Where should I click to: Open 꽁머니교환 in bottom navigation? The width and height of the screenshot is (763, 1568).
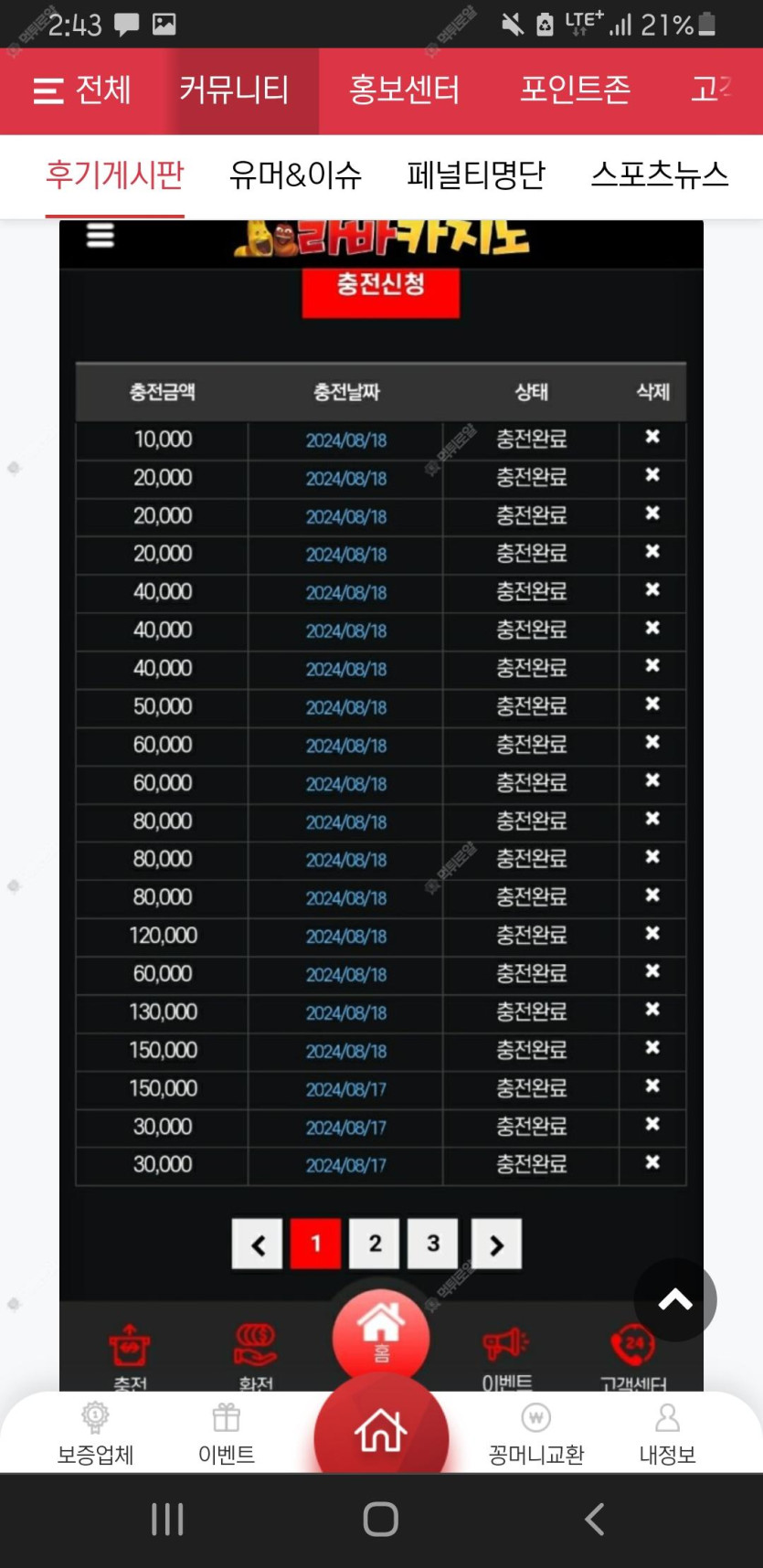pos(535,1435)
